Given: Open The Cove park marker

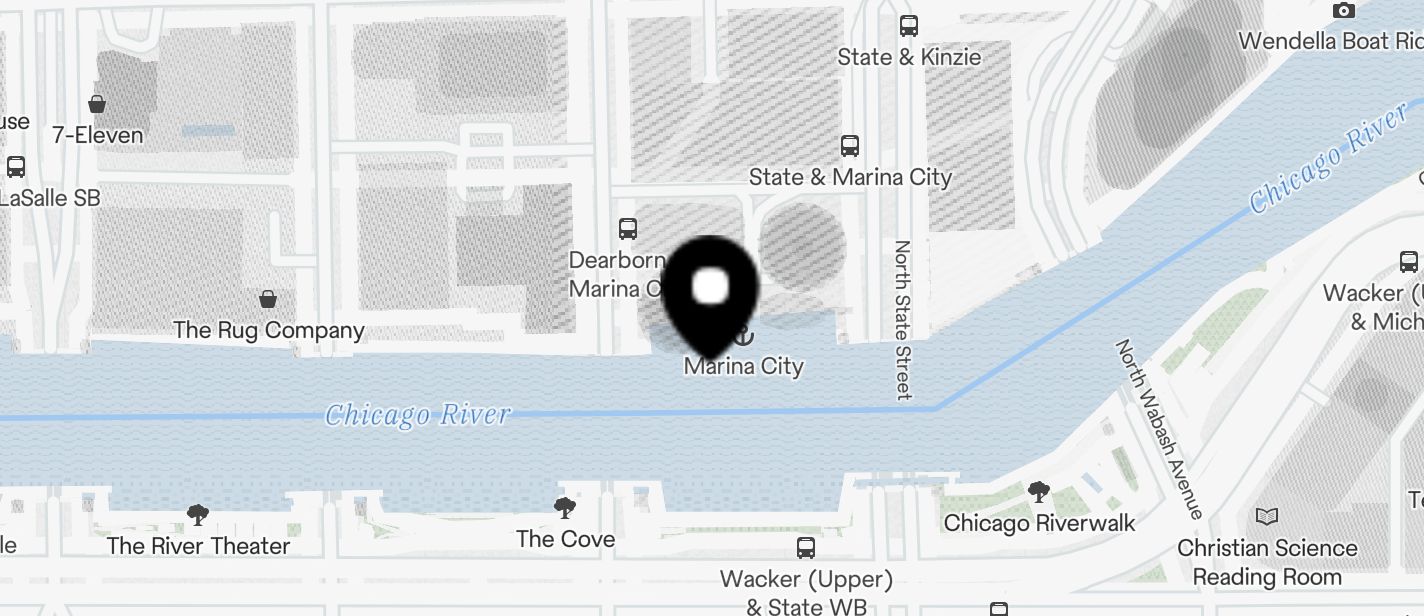Looking at the screenshot, I should pos(565,508).
